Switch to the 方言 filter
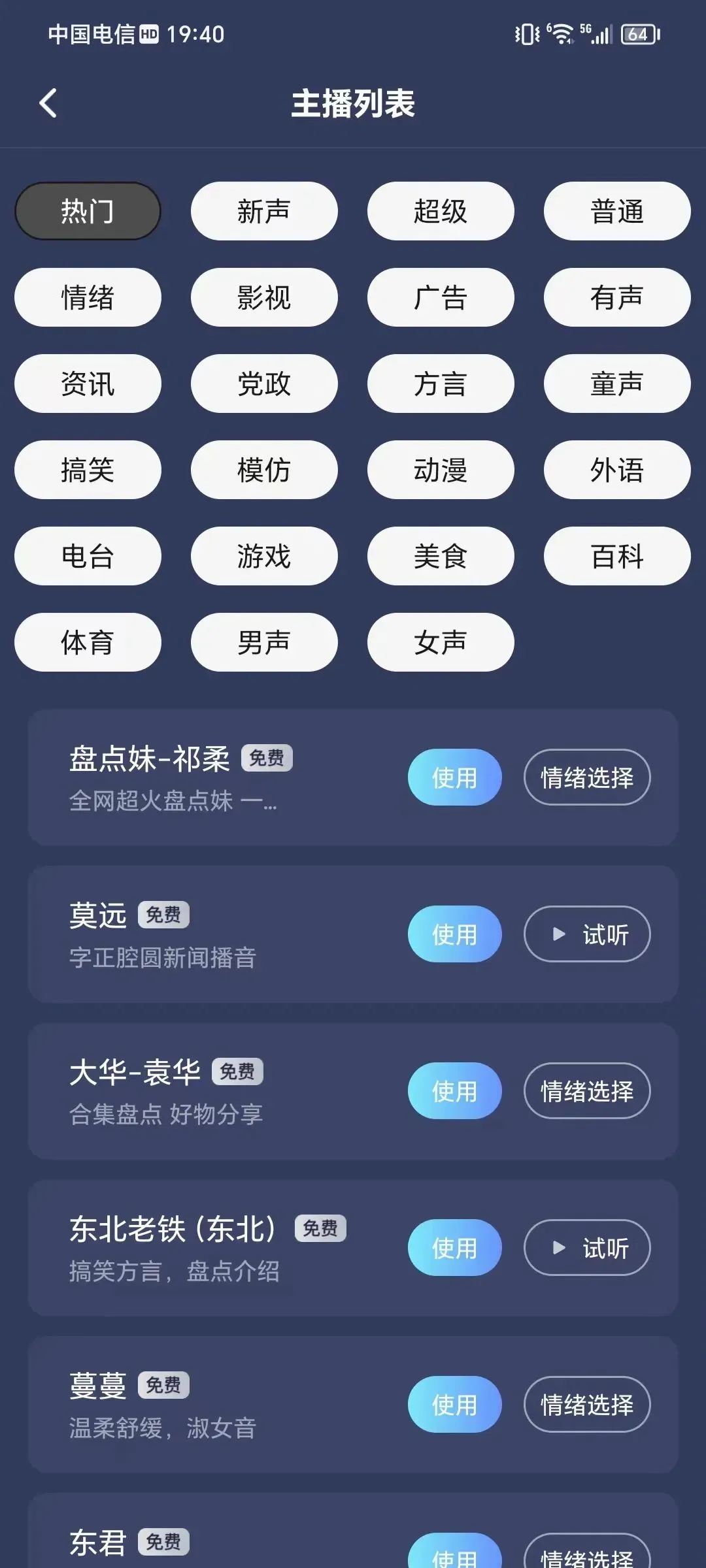 point(441,384)
